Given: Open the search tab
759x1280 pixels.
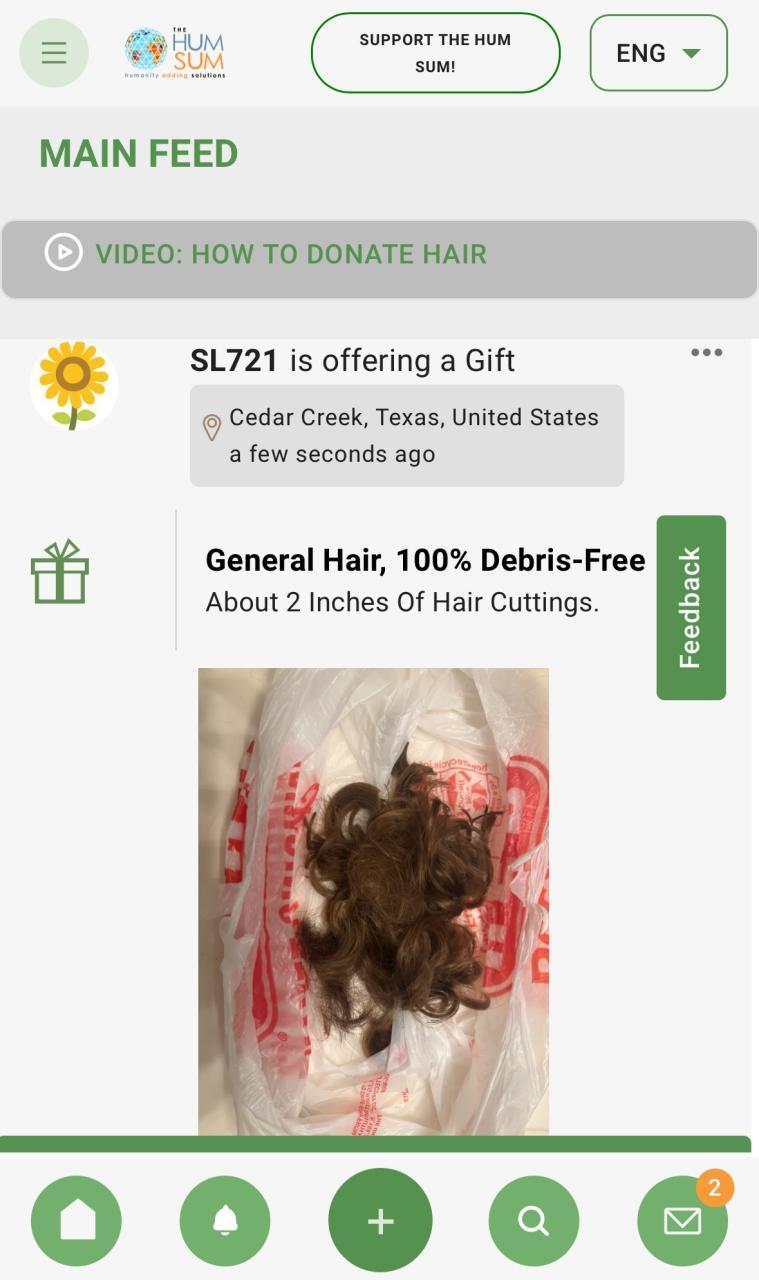Looking at the screenshot, I should [533, 1221].
